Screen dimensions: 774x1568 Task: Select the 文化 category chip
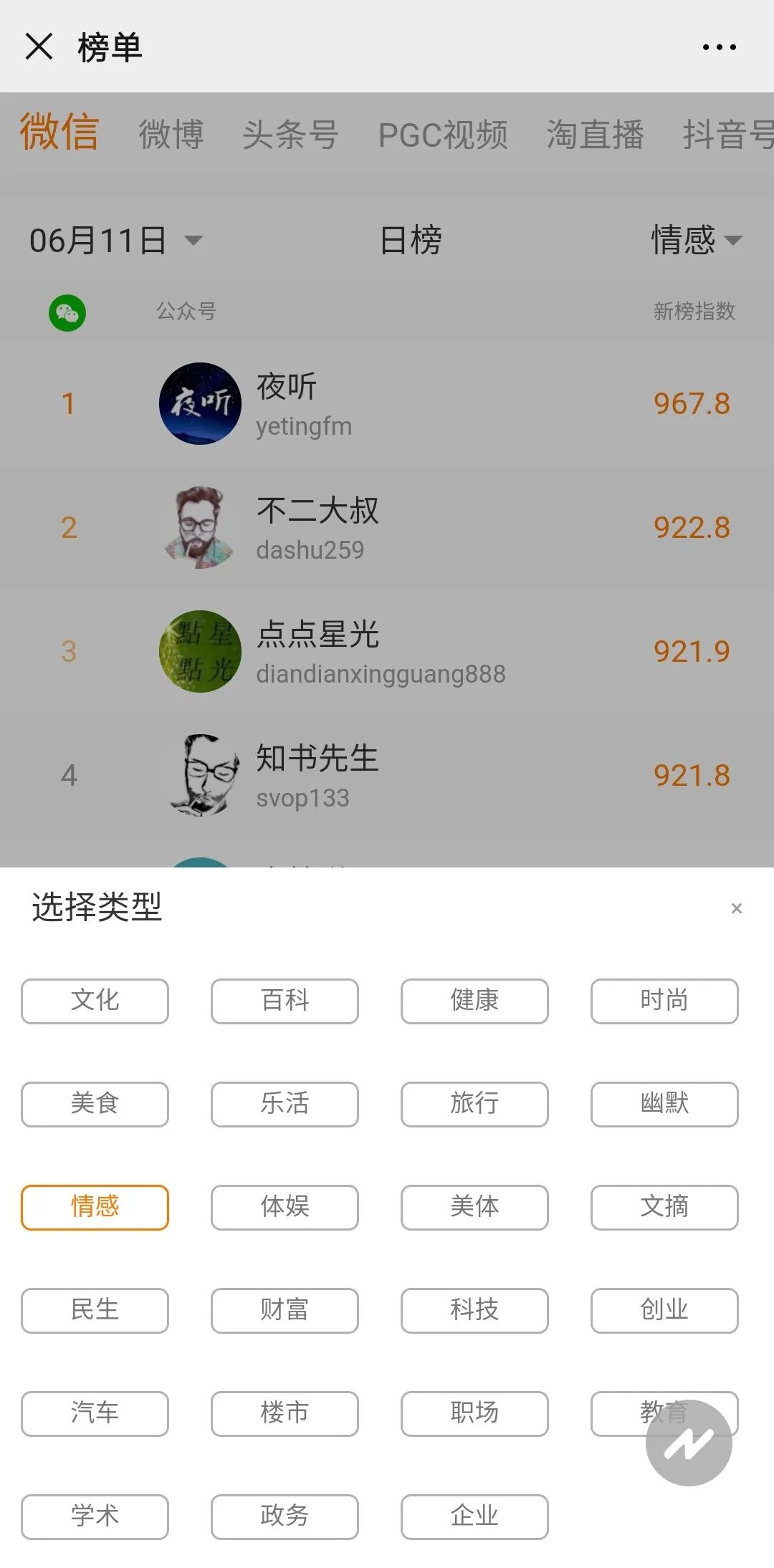95,1001
